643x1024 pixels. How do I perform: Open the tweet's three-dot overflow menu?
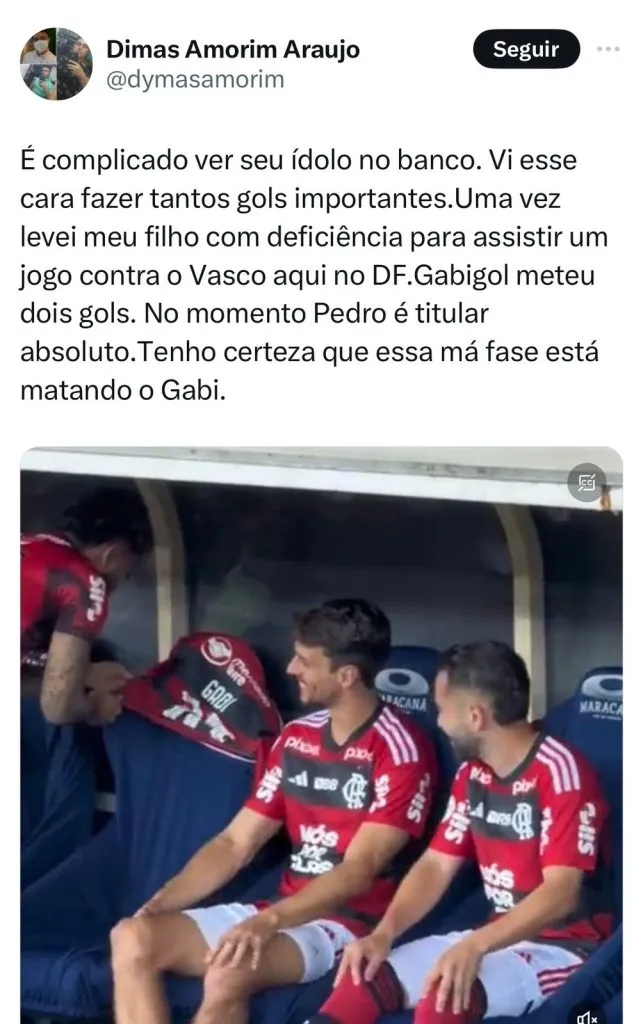click(607, 49)
